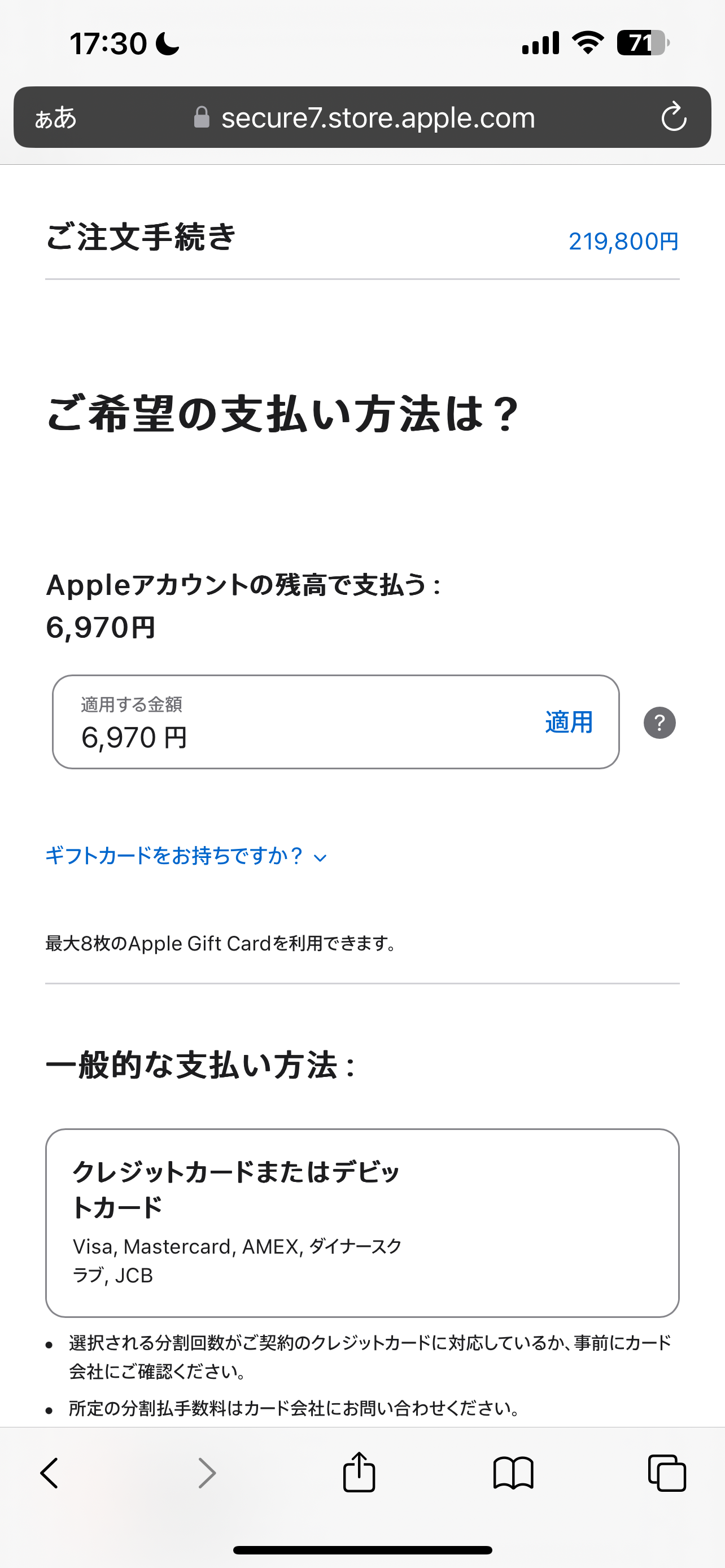725x1568 pixels.
Task: Open the 219,800円 order total link
Action: [623, 242]
